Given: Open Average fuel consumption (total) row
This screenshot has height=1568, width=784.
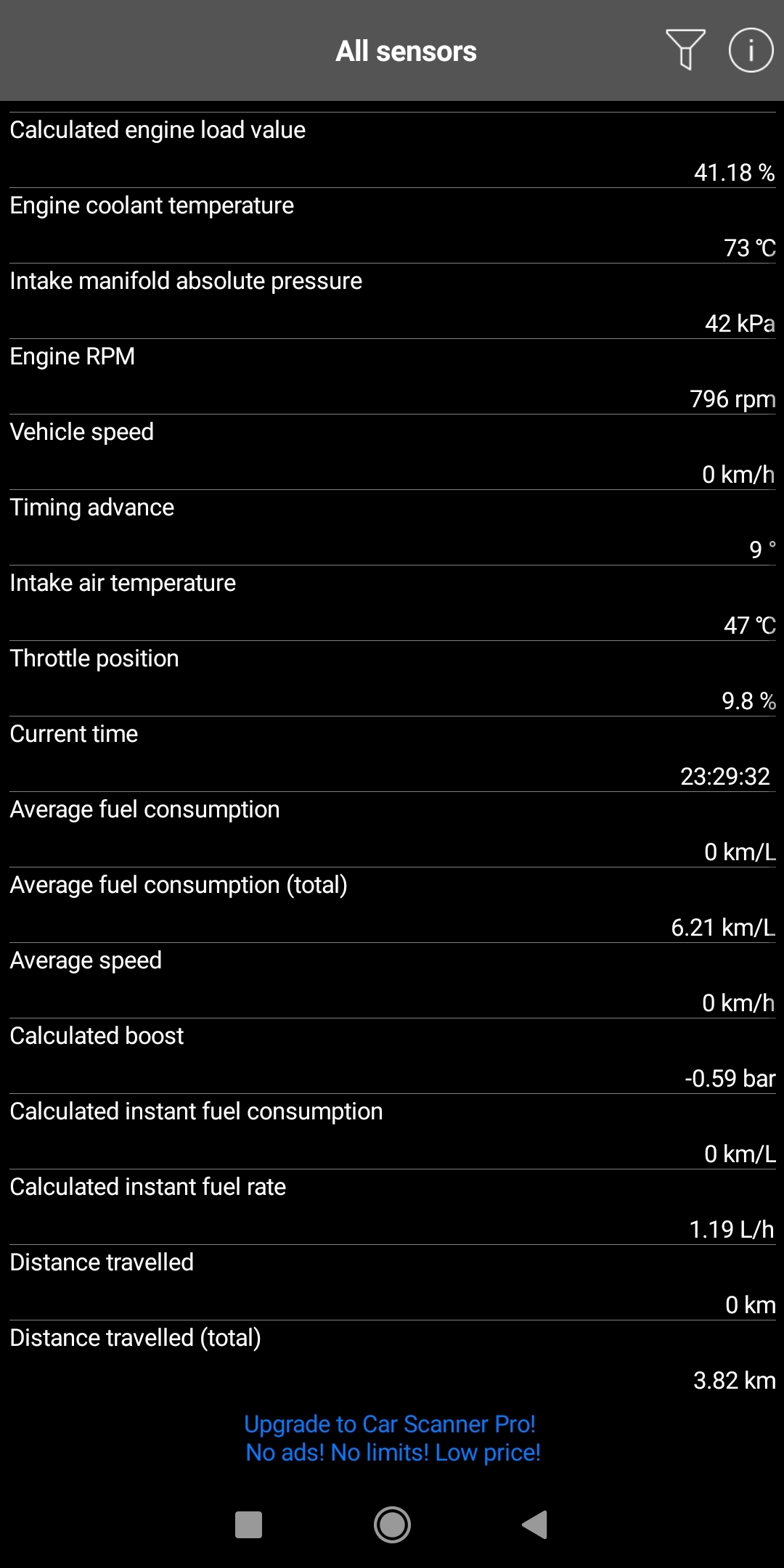Looking at the screenshot, I should (392, 905).
